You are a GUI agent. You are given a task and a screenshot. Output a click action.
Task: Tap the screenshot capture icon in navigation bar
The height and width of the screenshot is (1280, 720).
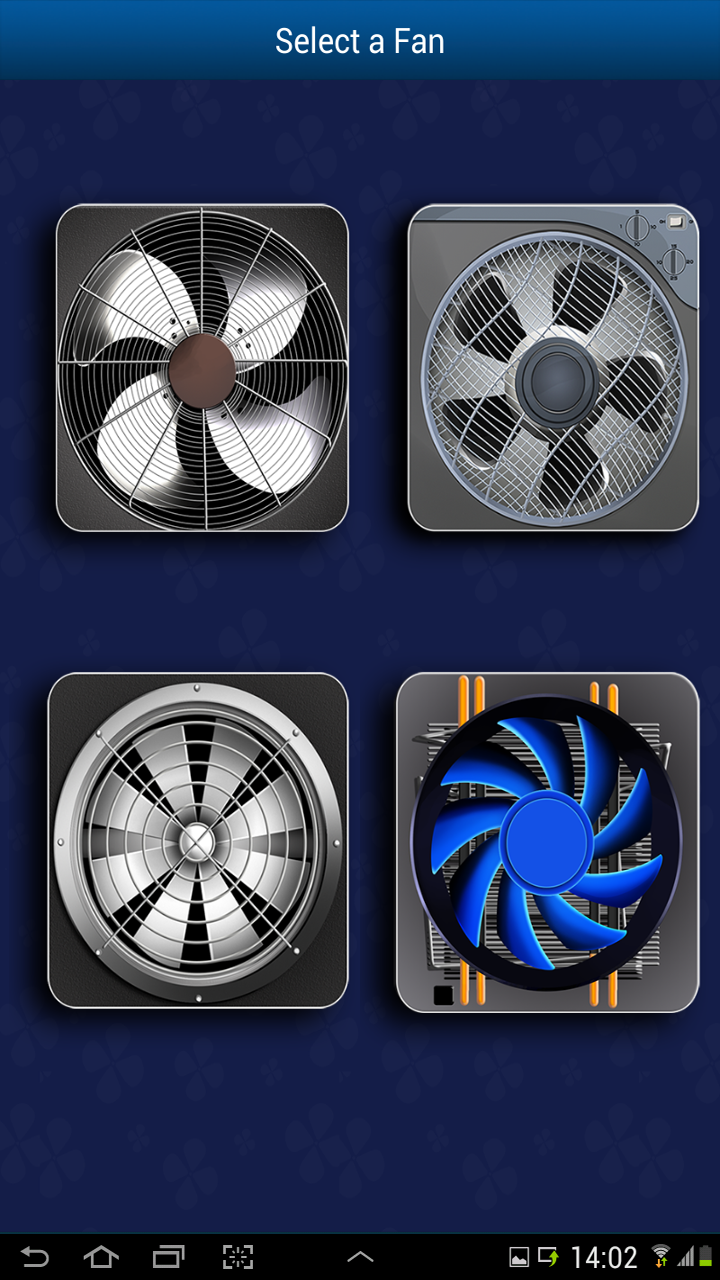tap(237, 1257)
